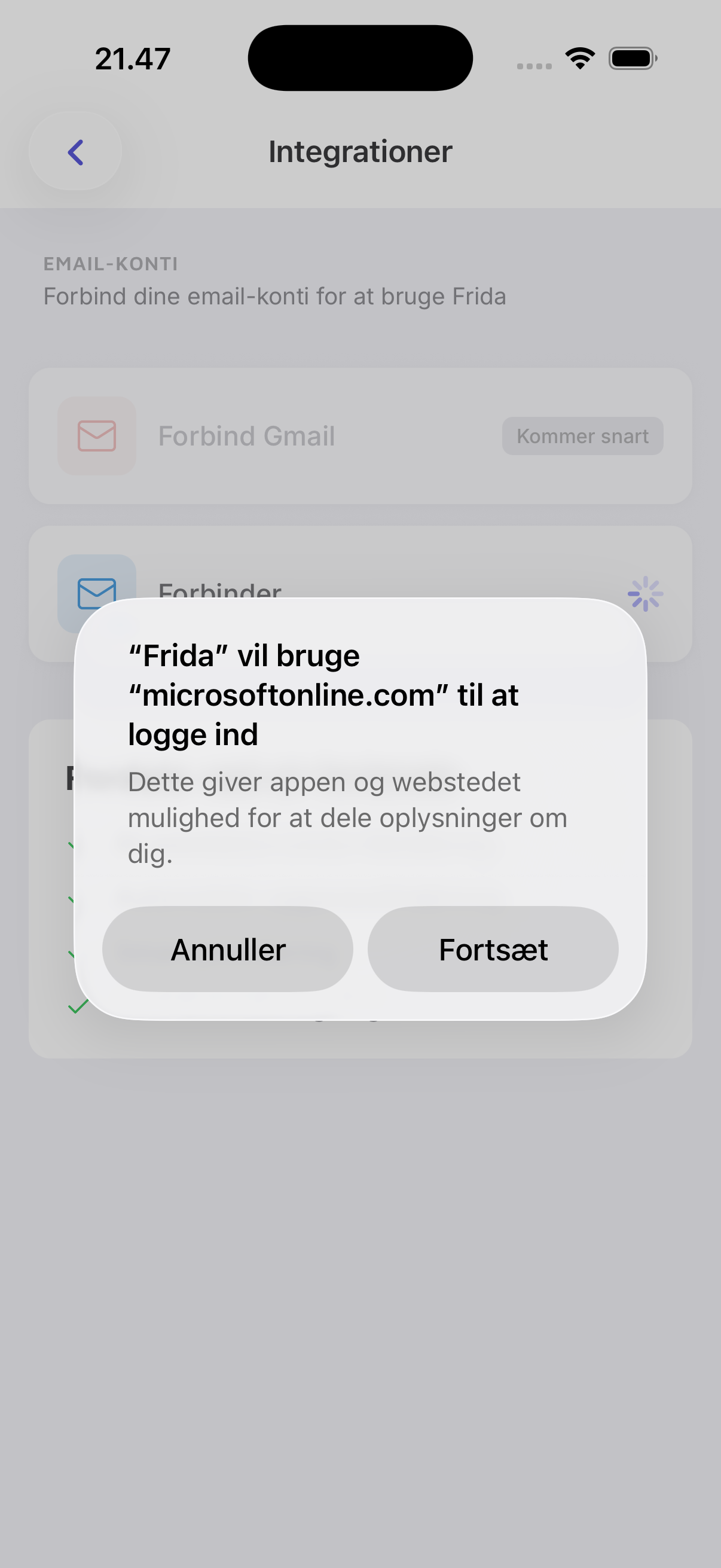Click the clock showing 21.47

point(132,58)
